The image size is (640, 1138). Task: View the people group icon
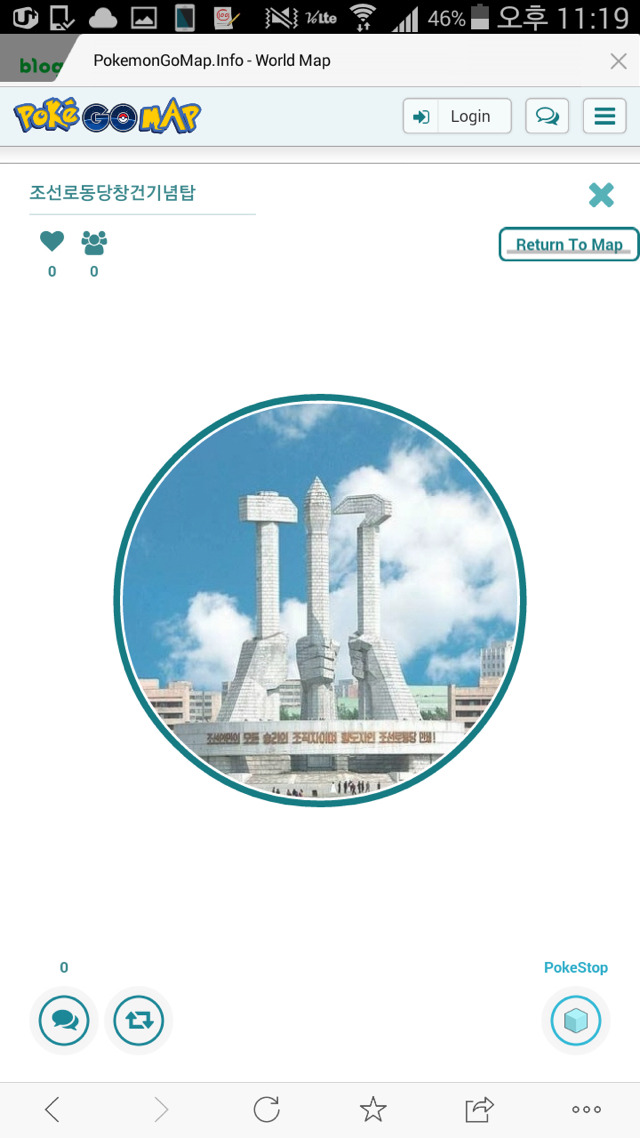point(94,242)
